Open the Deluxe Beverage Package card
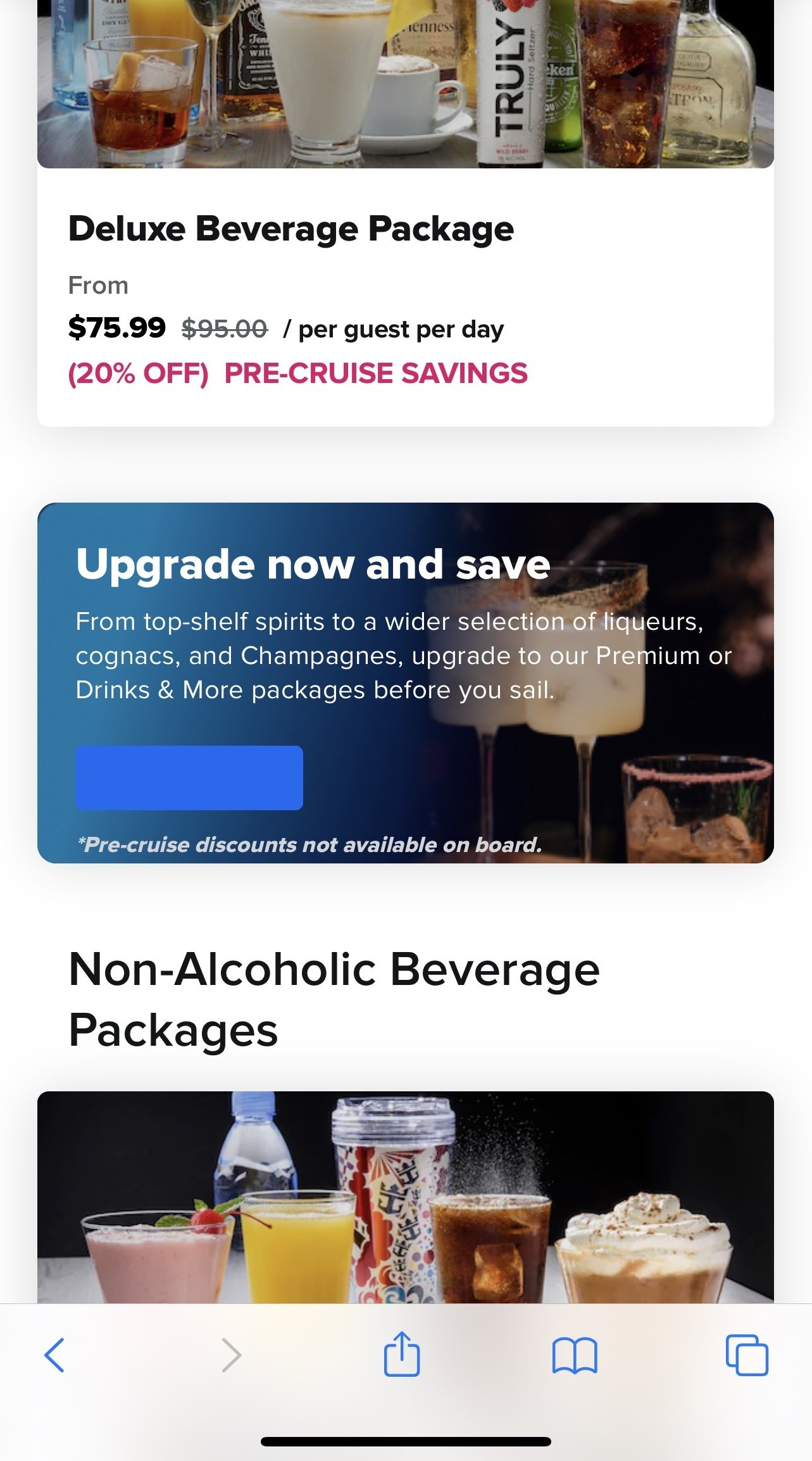The image size is (812, 1461). (x=405, y=213)
